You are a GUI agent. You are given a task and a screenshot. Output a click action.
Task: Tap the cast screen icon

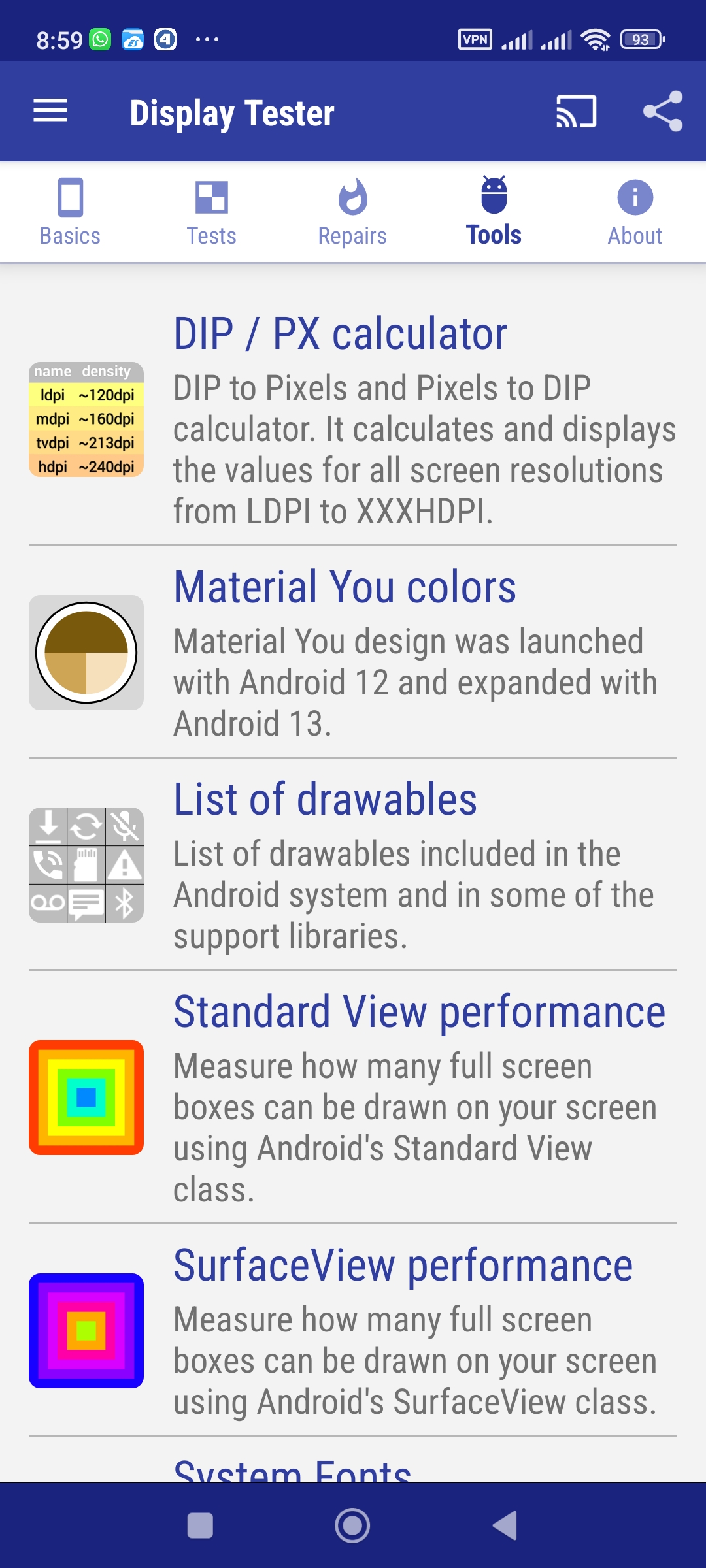coord(576,112)
